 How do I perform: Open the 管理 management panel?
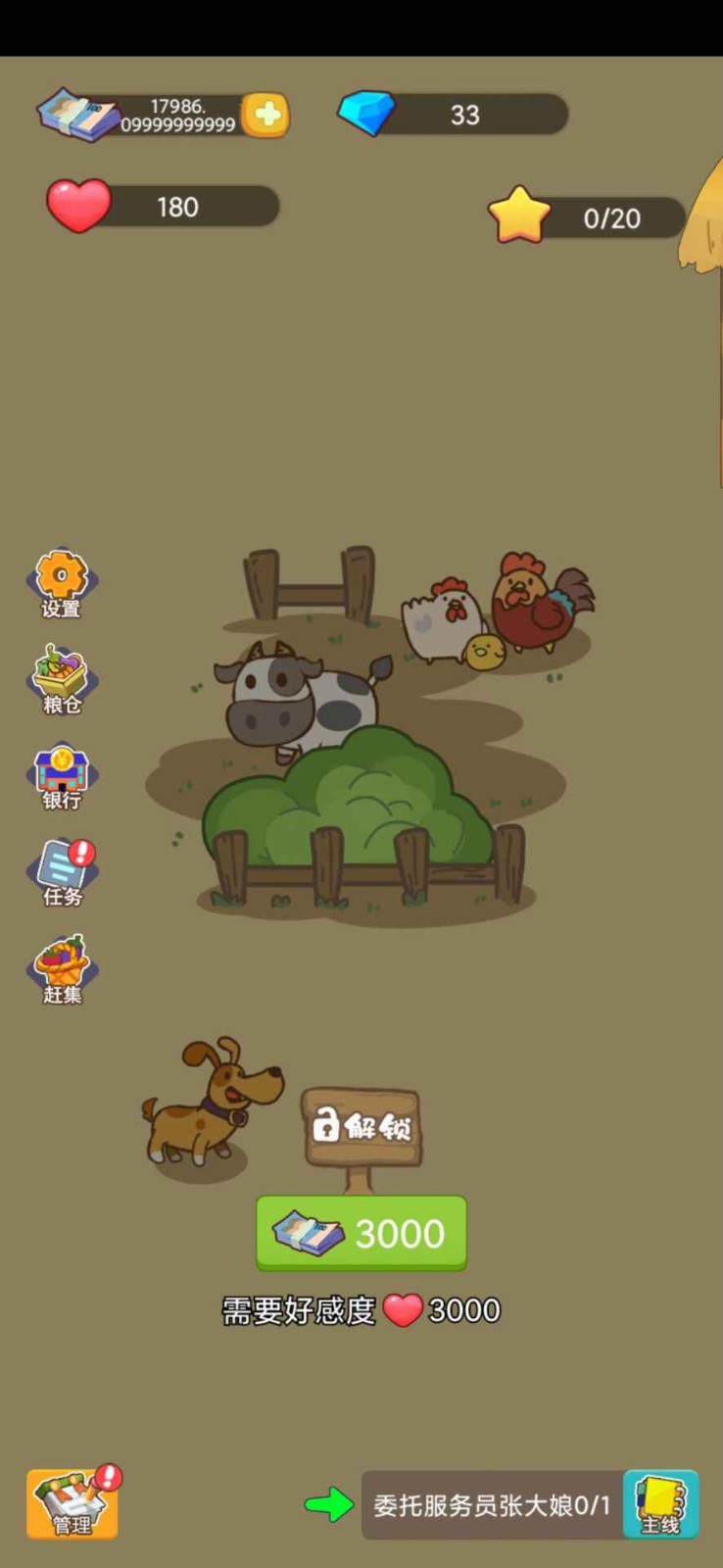[x=73, y=1504]
